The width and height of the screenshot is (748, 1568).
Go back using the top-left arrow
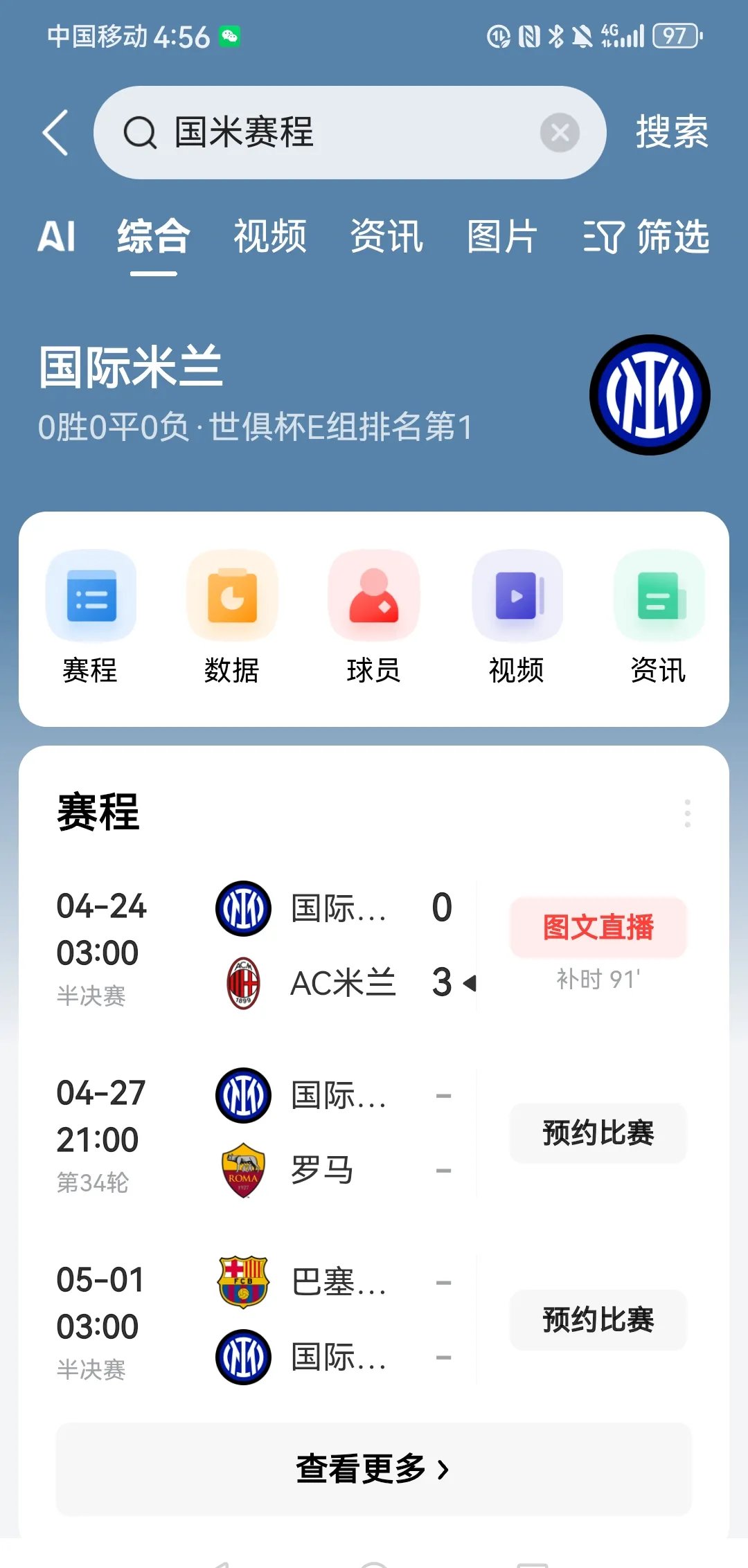[57, 133]
